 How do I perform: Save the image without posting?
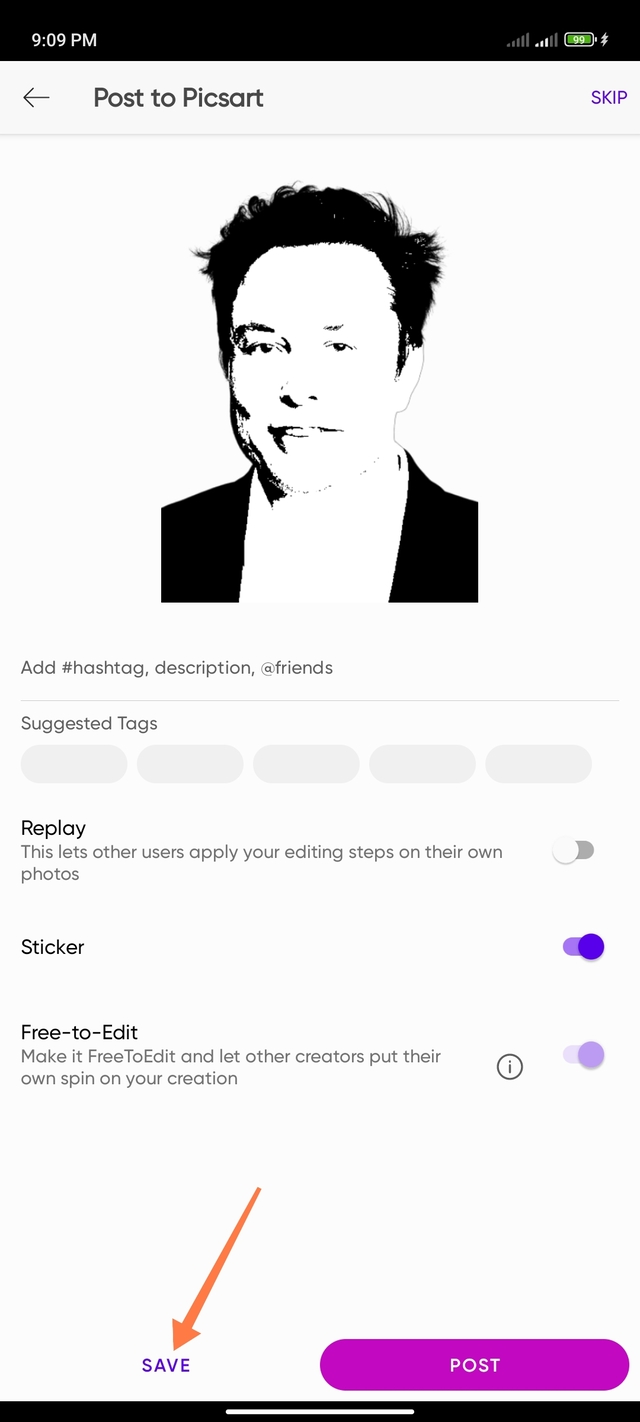coord(166,1365)
